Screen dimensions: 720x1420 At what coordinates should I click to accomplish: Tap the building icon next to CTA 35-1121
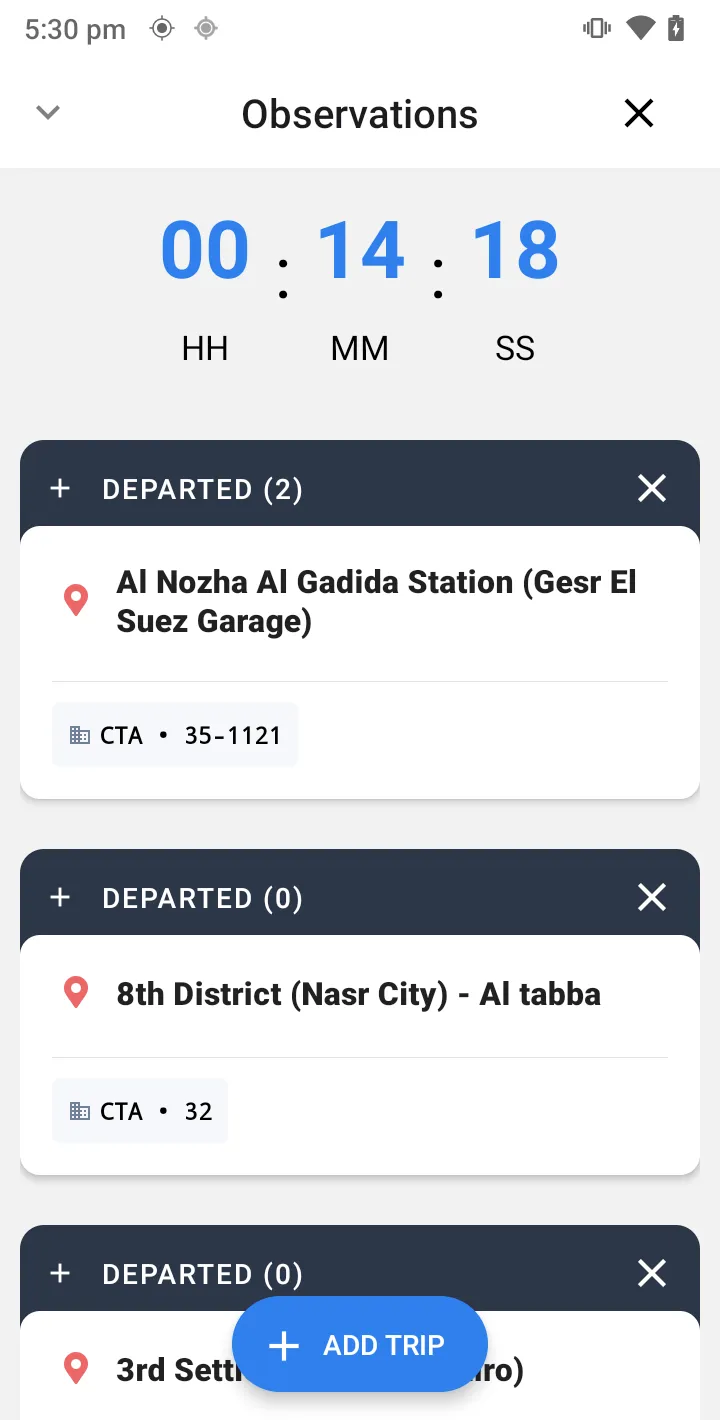pos(78,734)
